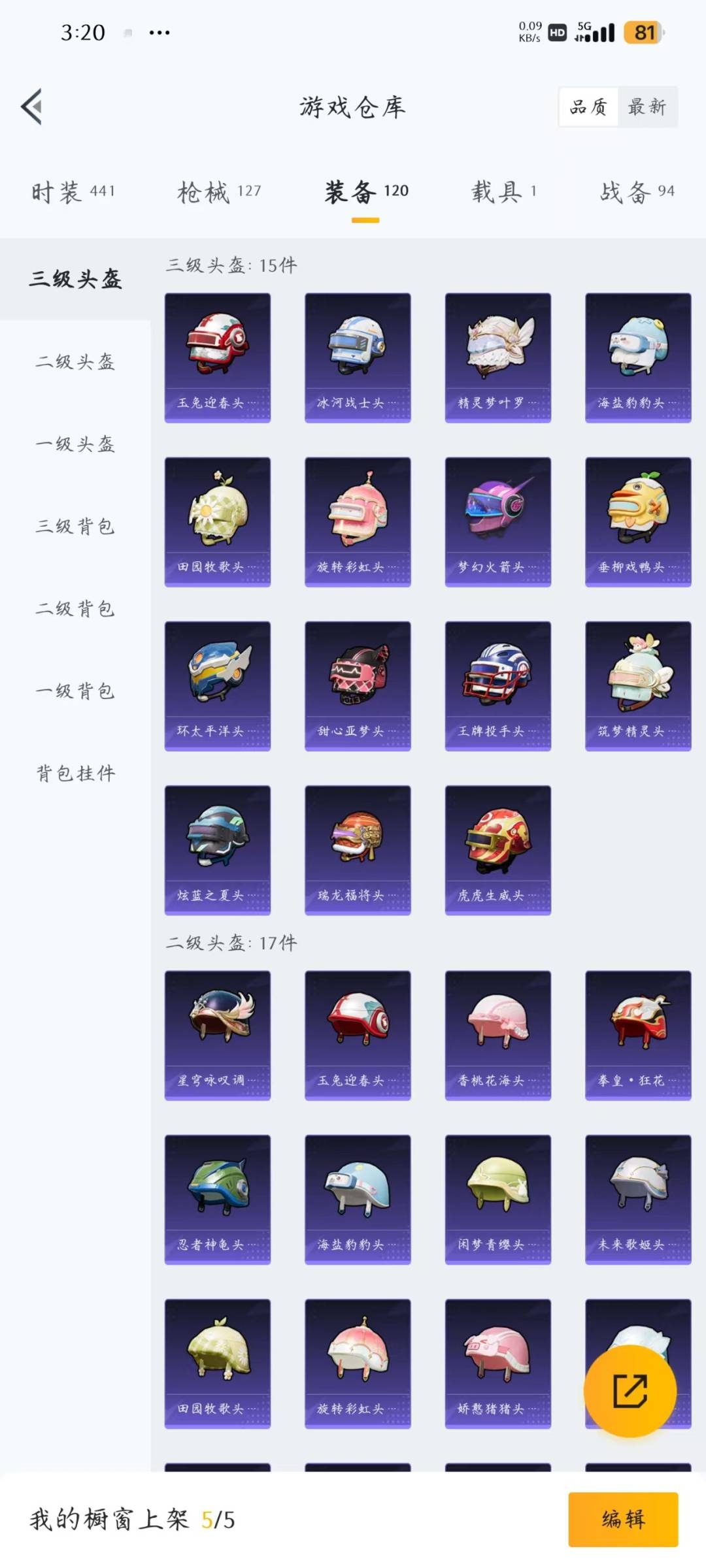The width and height of the screenshot is (706, 1568).
Task: Select 背包挂件 in the side menu
Action: [x=75, y=774]
